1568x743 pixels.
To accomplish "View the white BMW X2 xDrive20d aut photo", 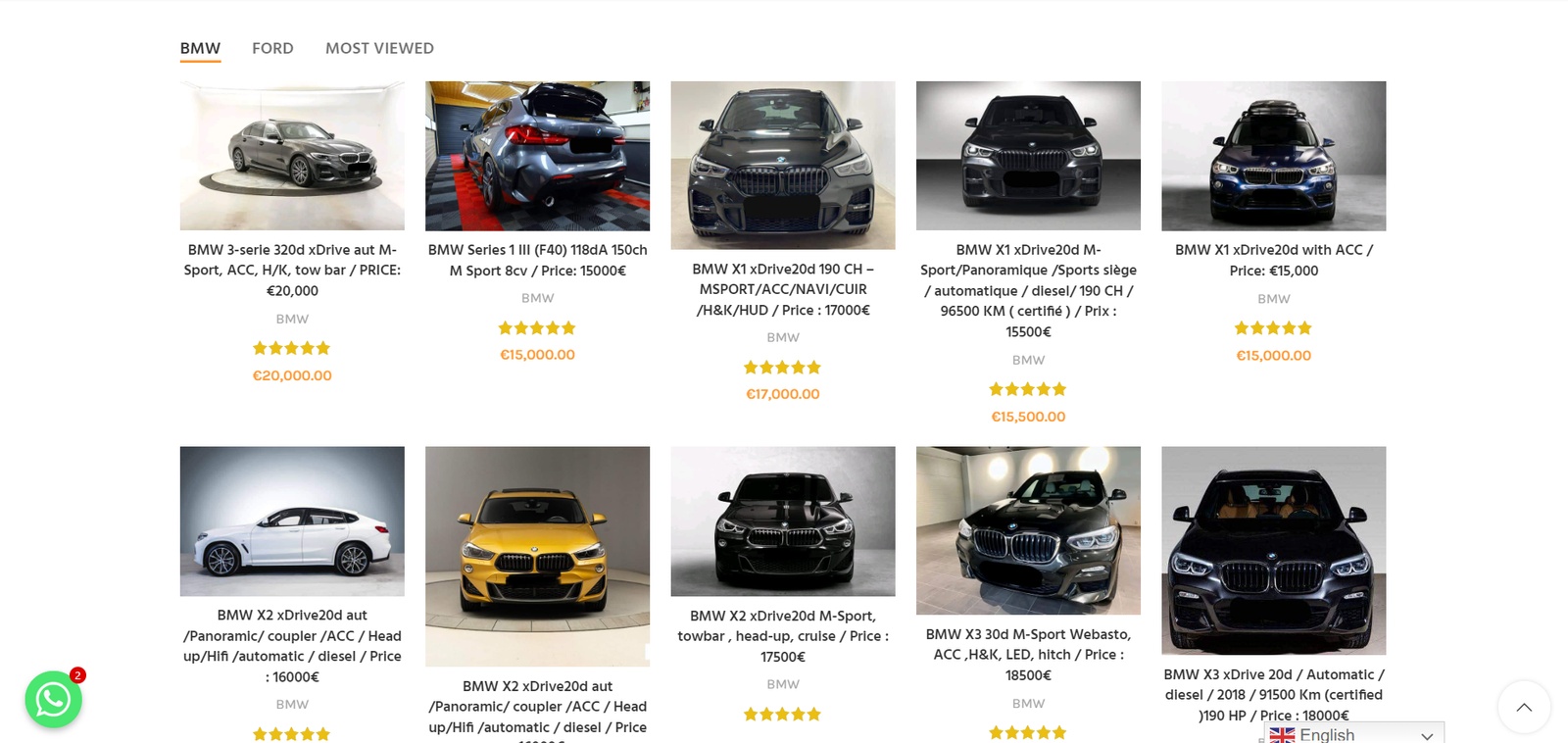I will pos(292,520).
